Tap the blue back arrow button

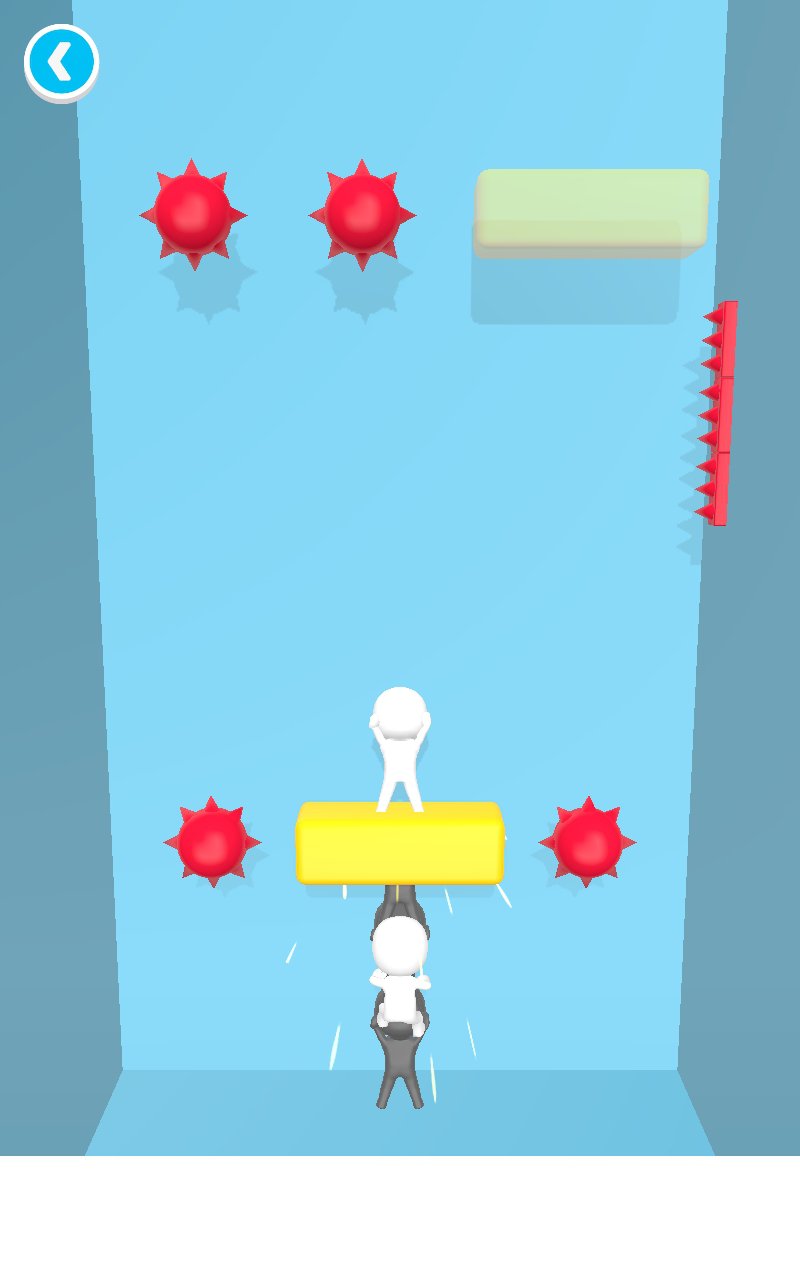(61, 62)
